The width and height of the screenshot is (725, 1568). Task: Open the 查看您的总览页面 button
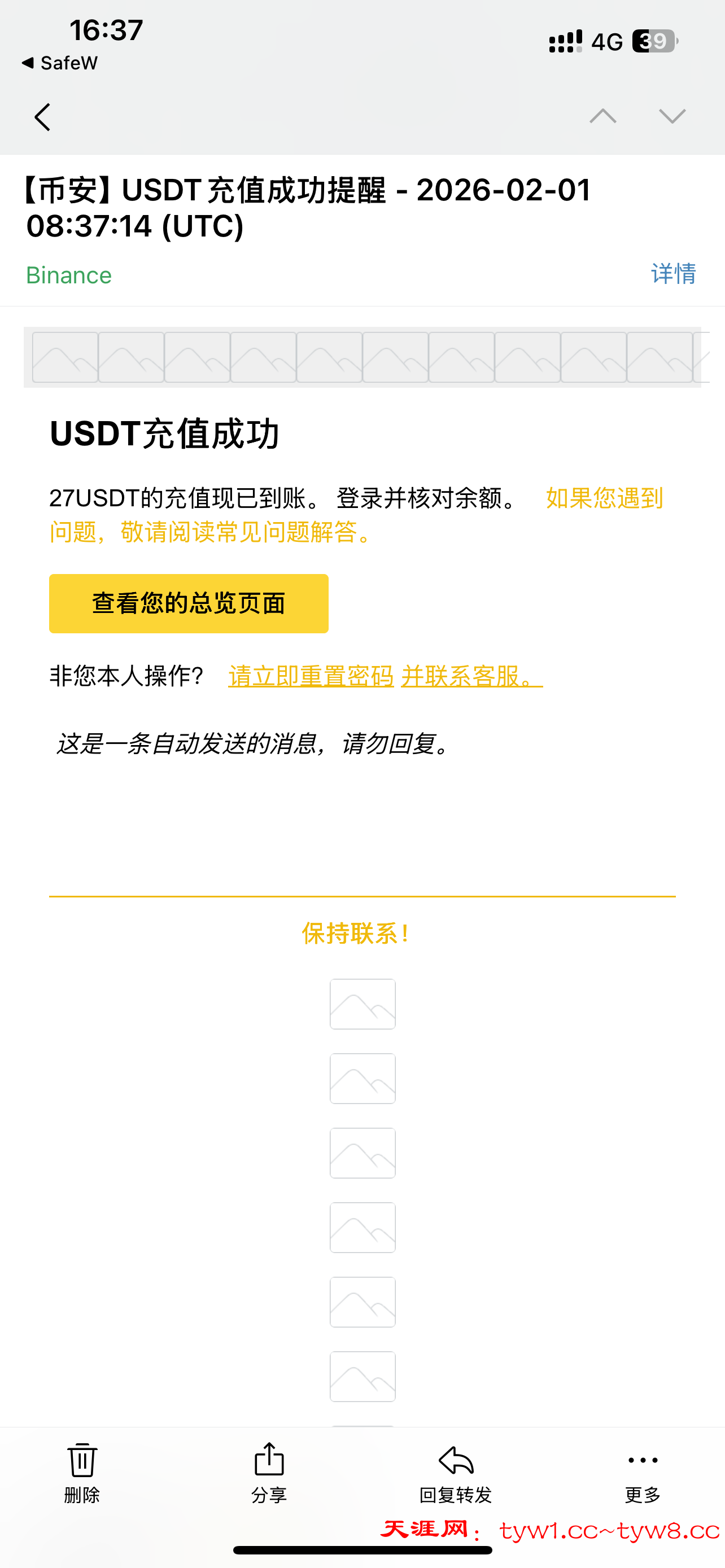pyautogui.click(x=189, y=603)
